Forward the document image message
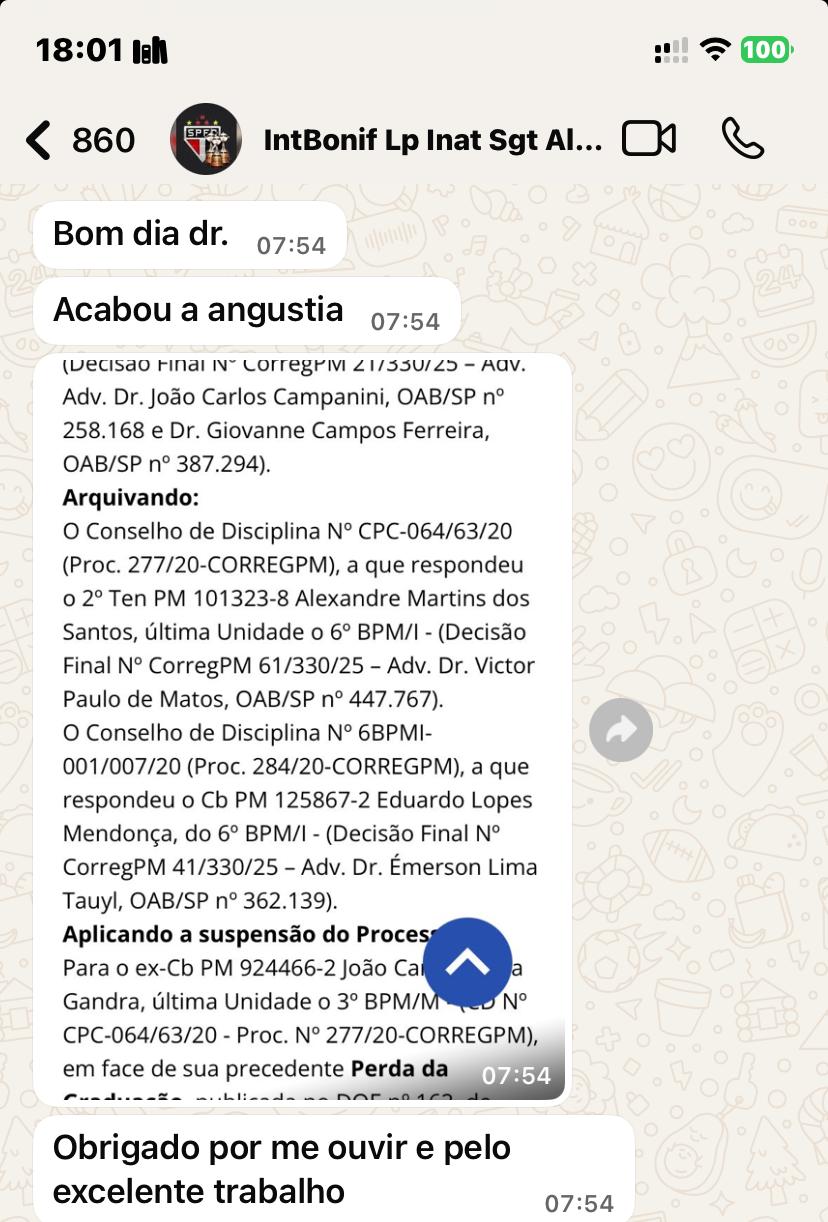This screenshot has width=828, height=1222. pyautogui.click(x=621, y=730)
